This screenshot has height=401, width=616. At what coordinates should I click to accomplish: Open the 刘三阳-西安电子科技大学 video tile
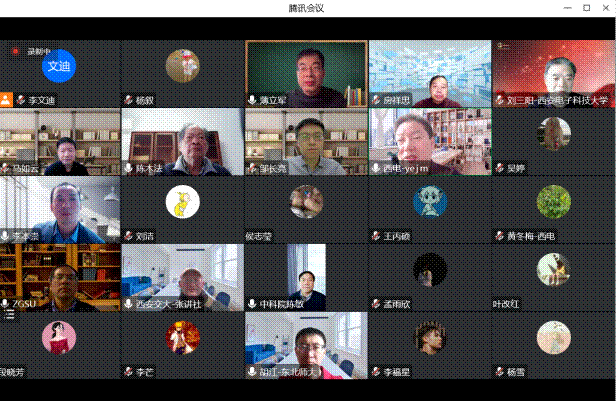click(x=553, y=73)
